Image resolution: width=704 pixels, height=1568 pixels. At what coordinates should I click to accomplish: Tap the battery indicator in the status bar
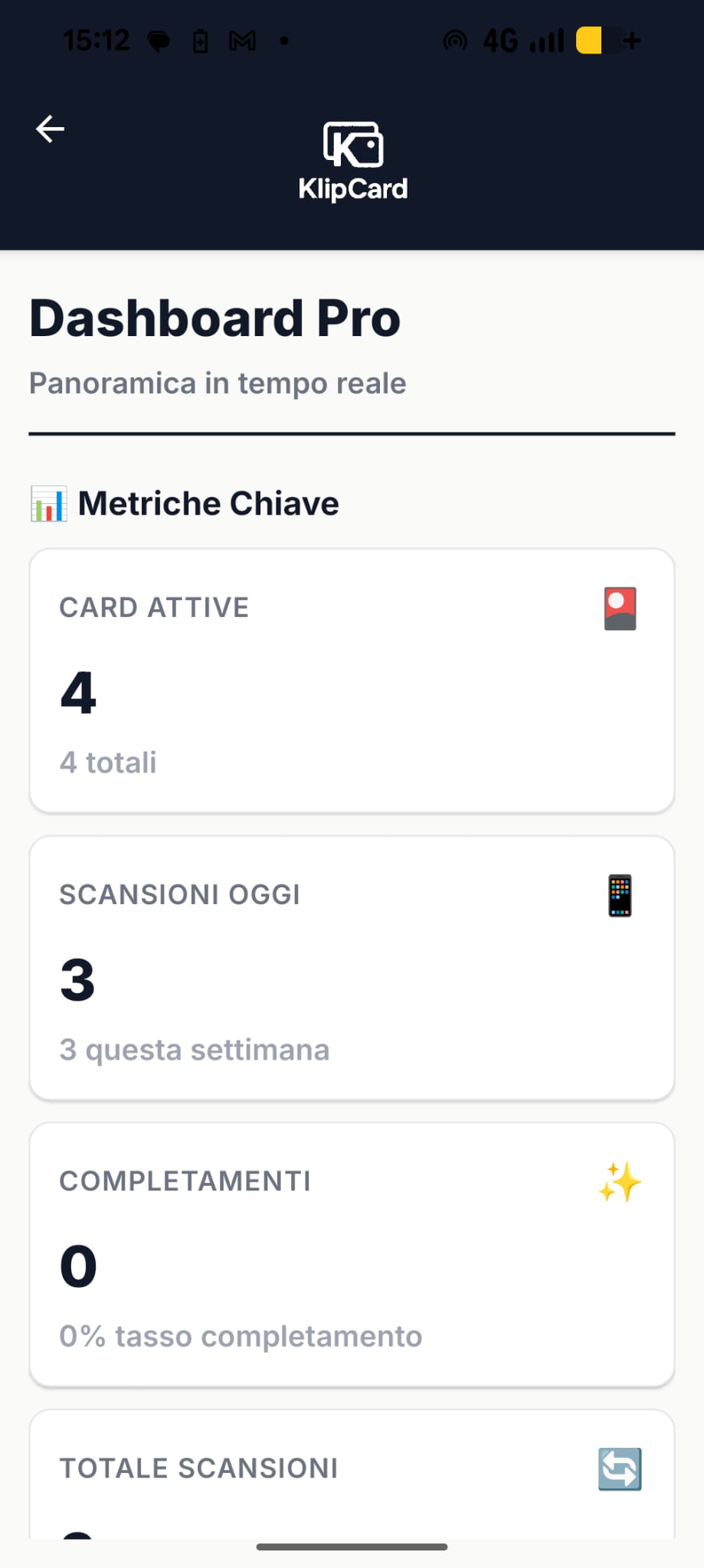[601, 40]
